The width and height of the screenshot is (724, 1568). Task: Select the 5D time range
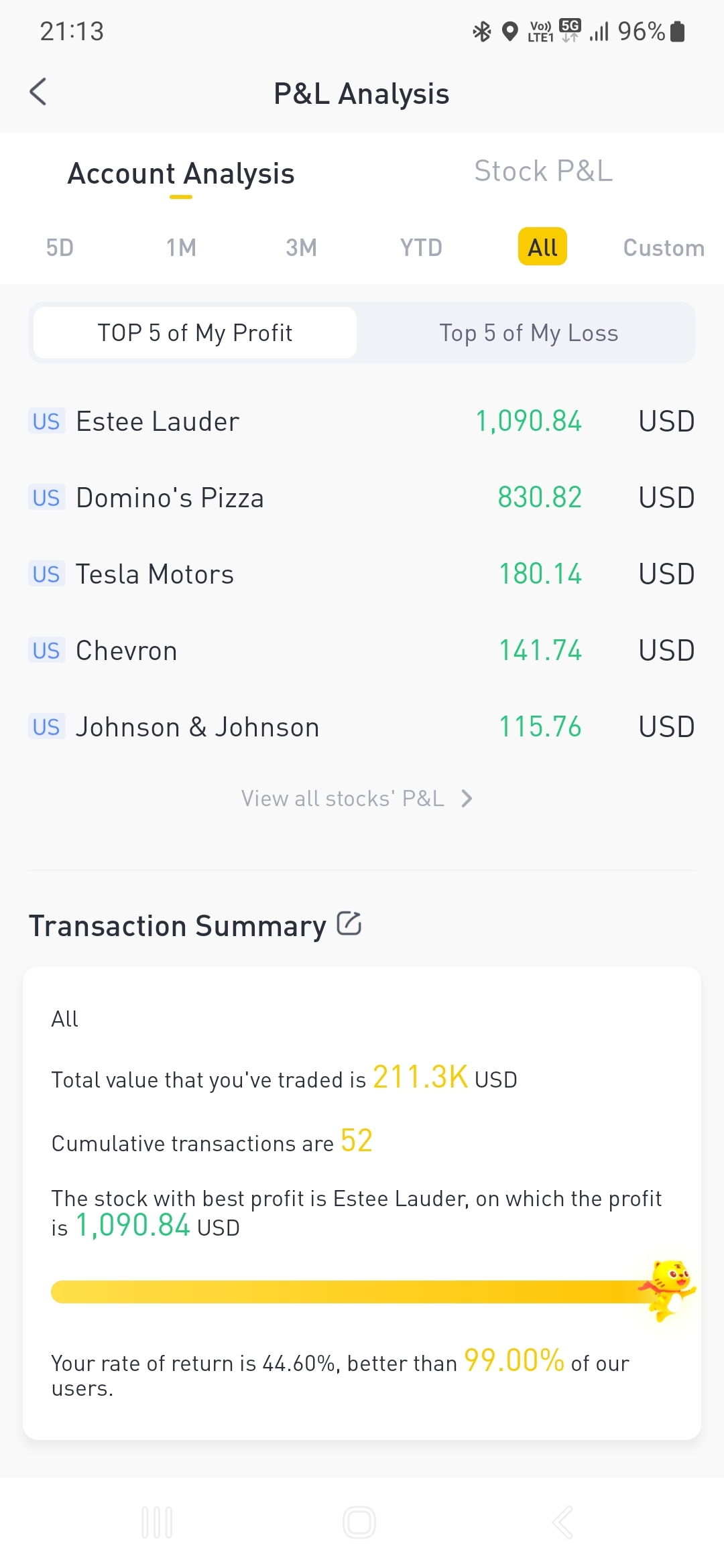click(x=60, y=248)
